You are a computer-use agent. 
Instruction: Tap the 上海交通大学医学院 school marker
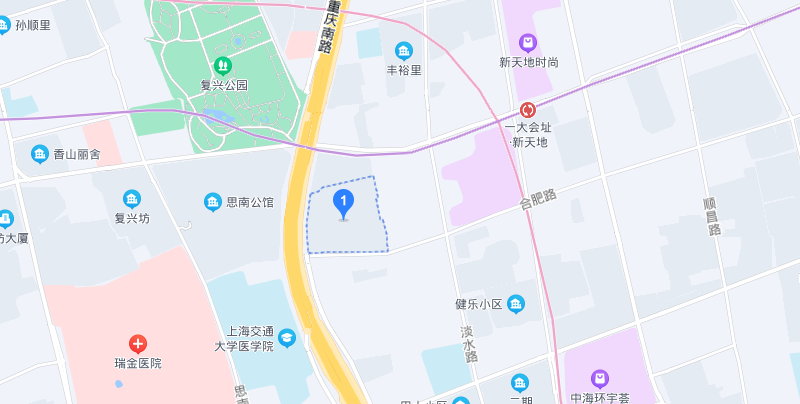click(x=288, y=338)
